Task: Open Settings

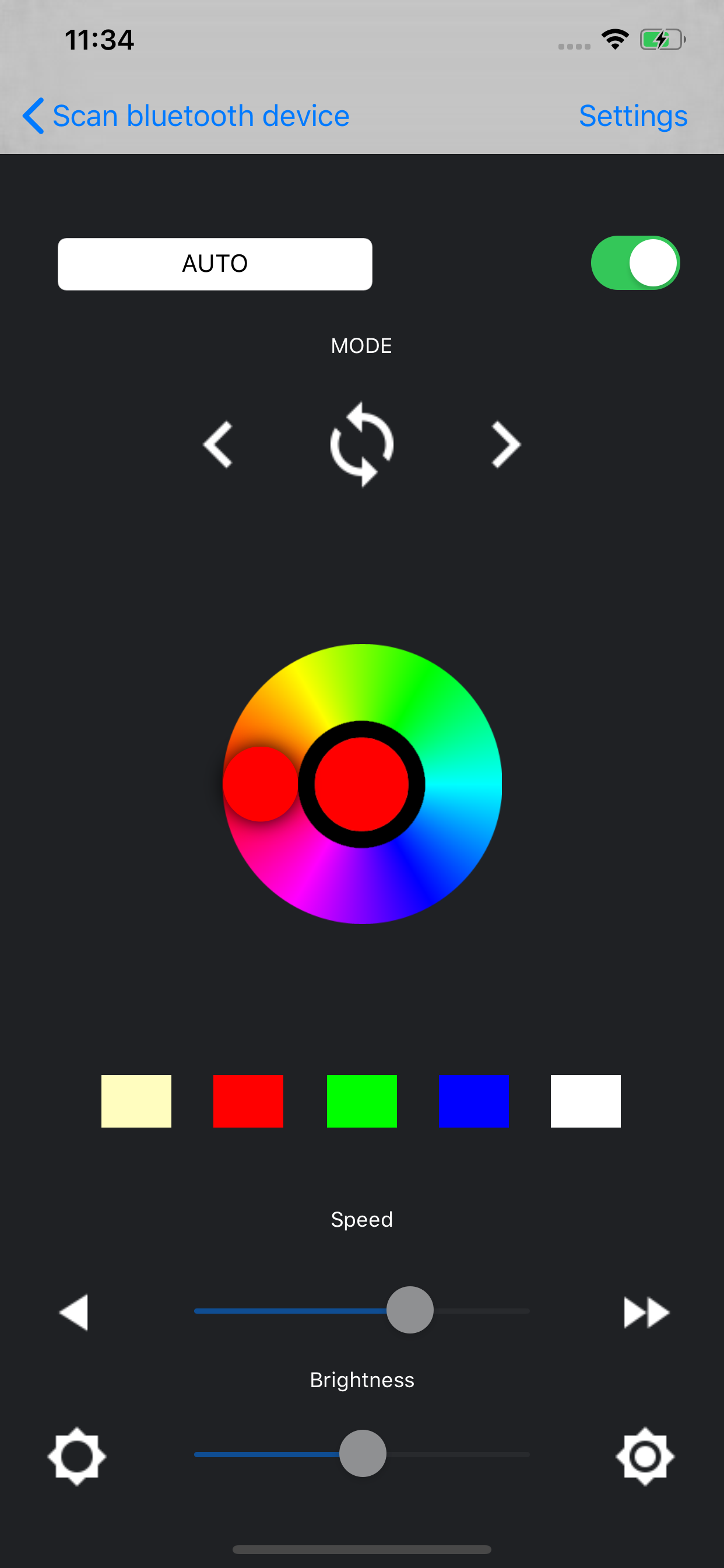Action: pyautogui.click(x=632, y=116)
